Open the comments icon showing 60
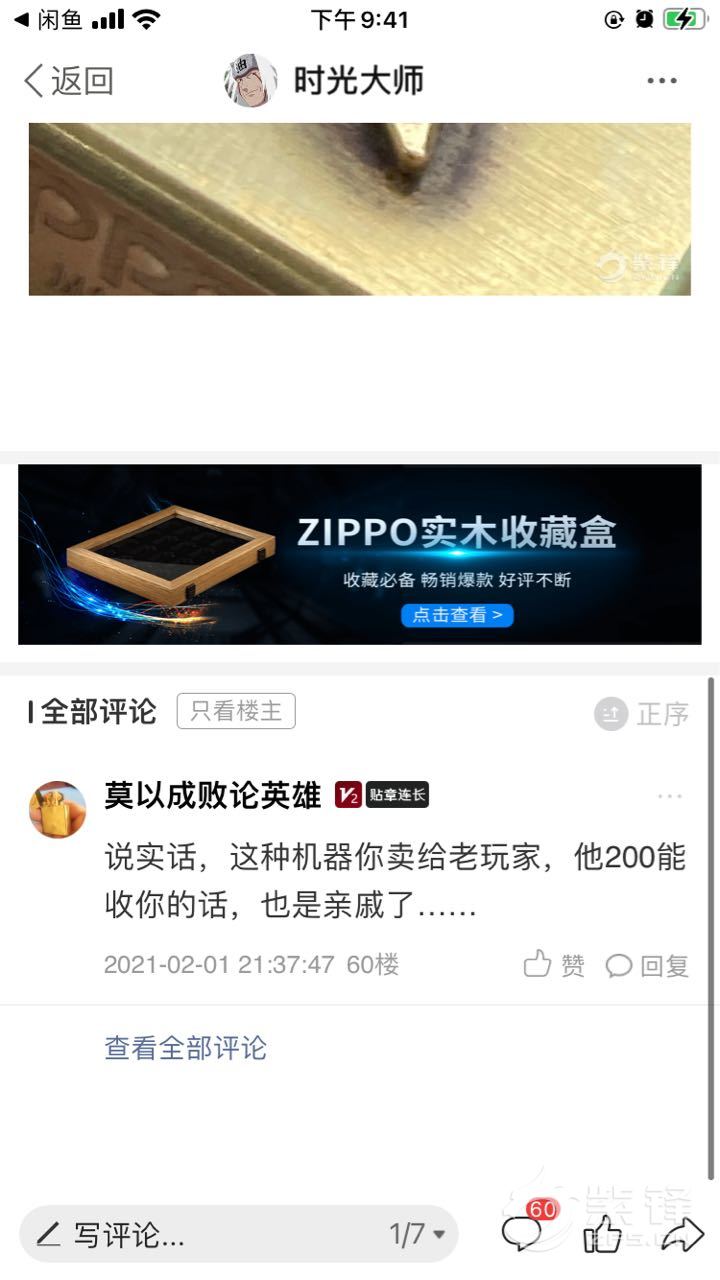The image size is (720, 1280). tap(523, 1232)
